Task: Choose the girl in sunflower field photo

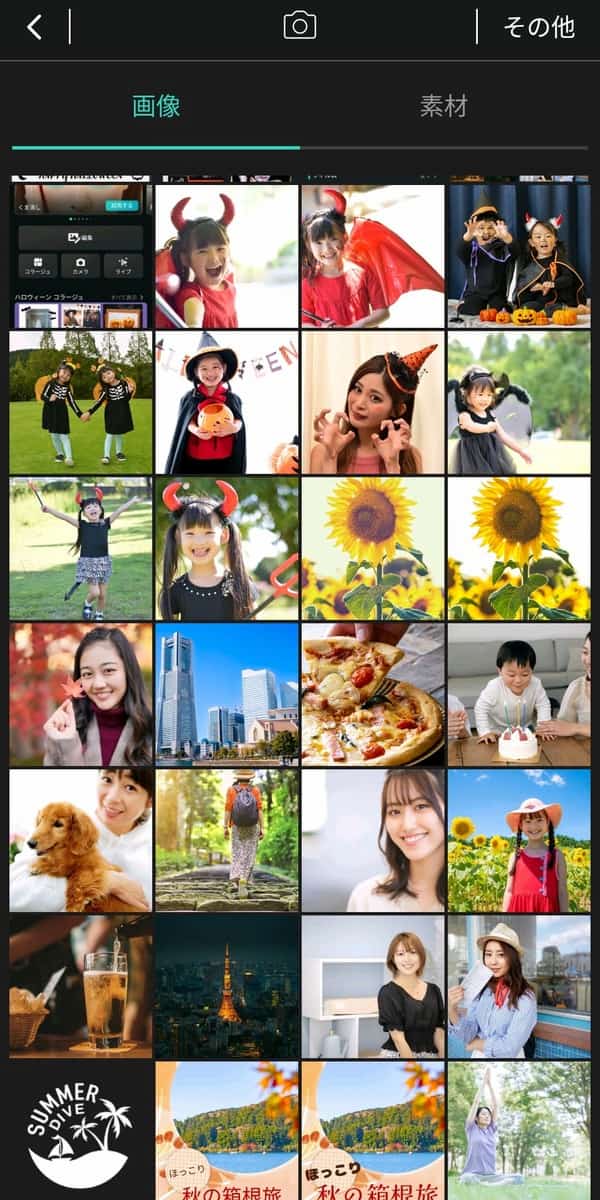Action: pos(518,840)
